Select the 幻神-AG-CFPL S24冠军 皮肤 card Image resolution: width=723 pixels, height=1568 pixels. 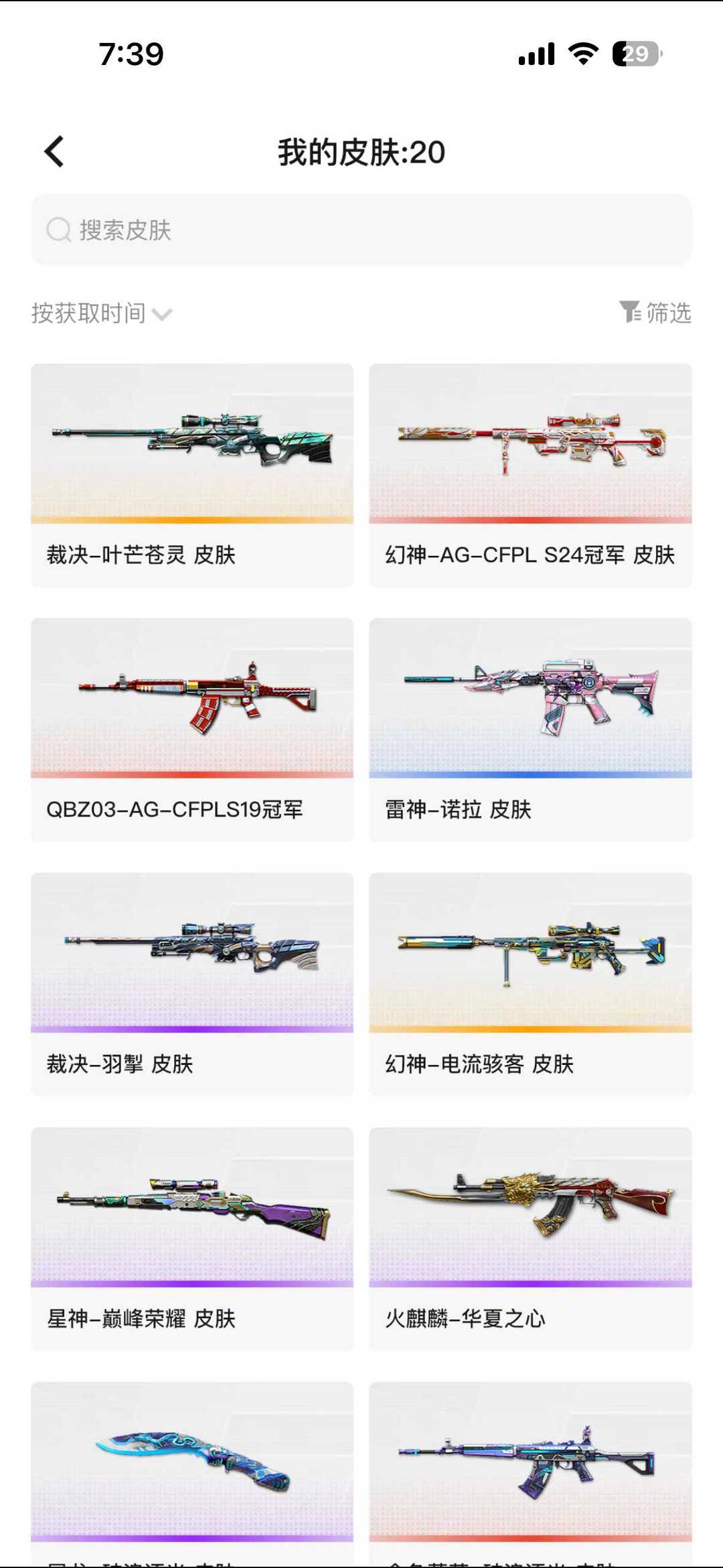click(x=530, y=476)
